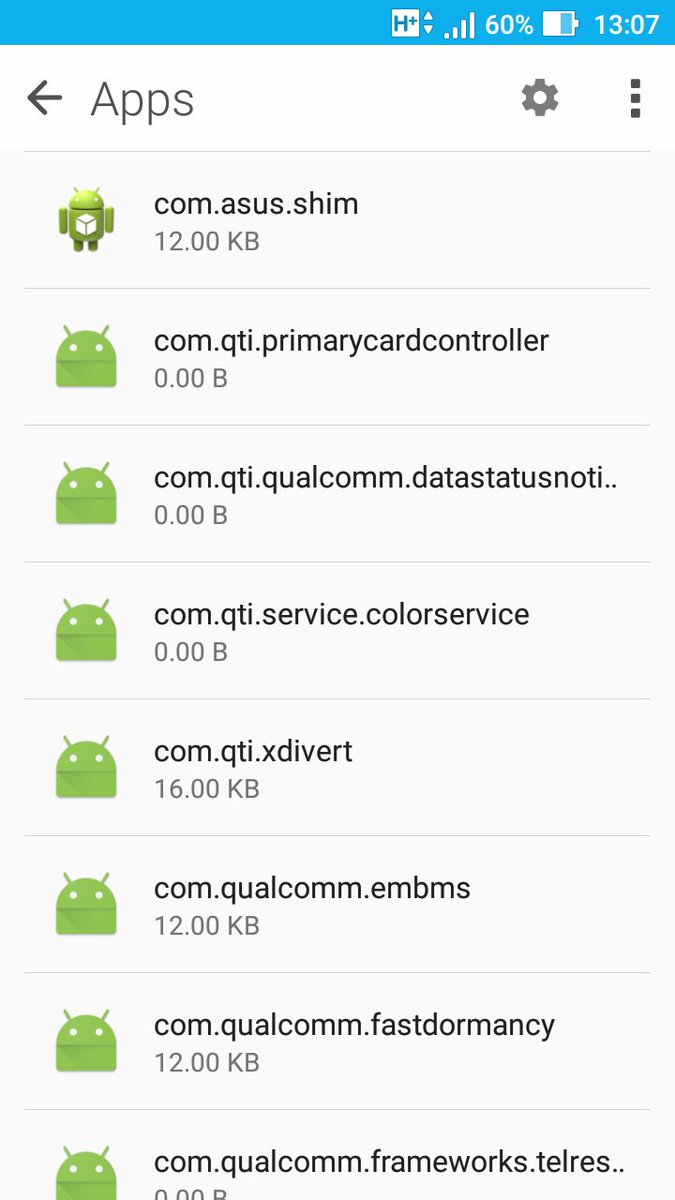Open the three-dot overflow menu
Image resolution: width=675 pixels, height=1200 pixels.
coord(635,98)
